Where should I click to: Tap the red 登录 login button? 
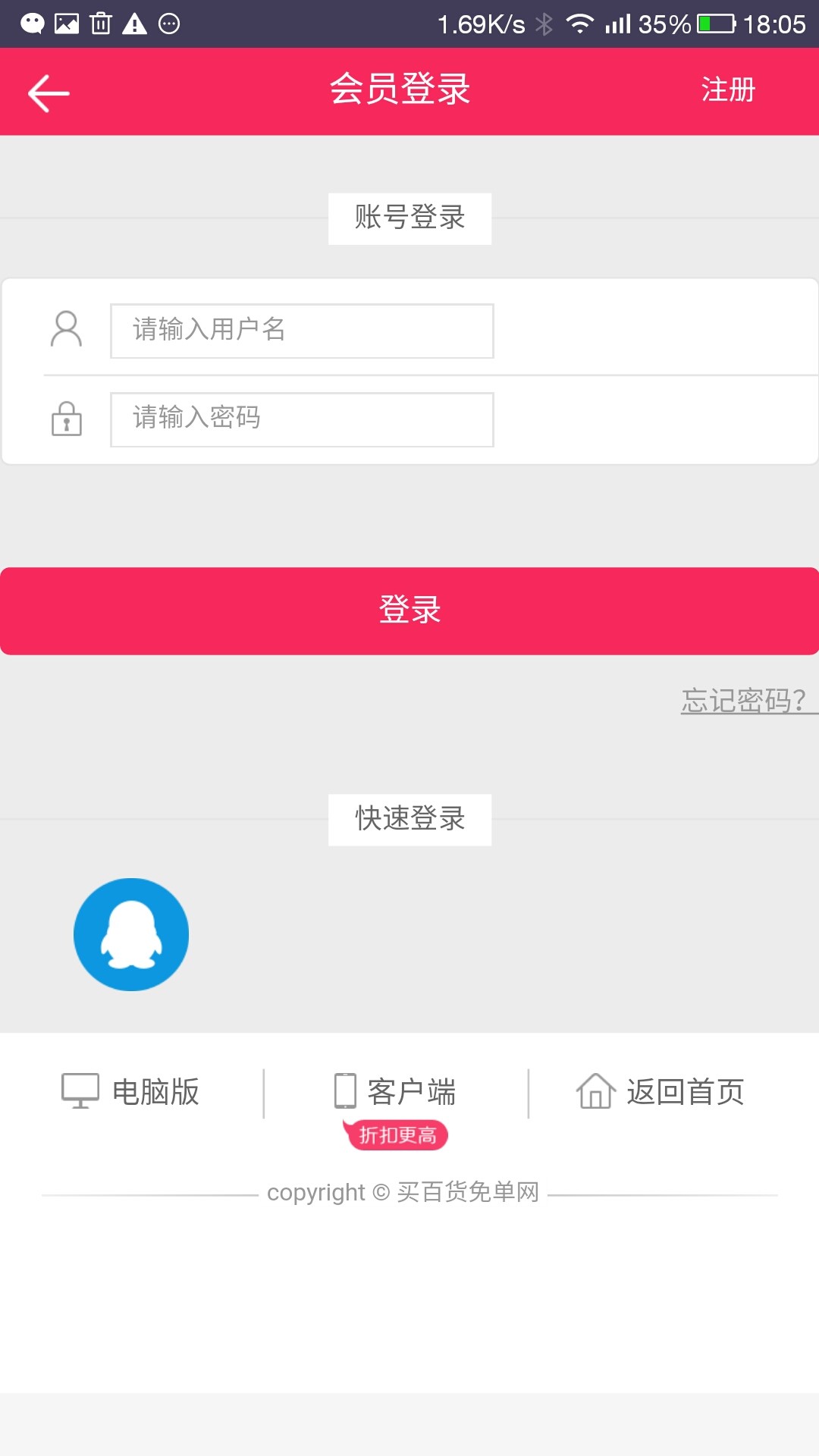(409, 610)
